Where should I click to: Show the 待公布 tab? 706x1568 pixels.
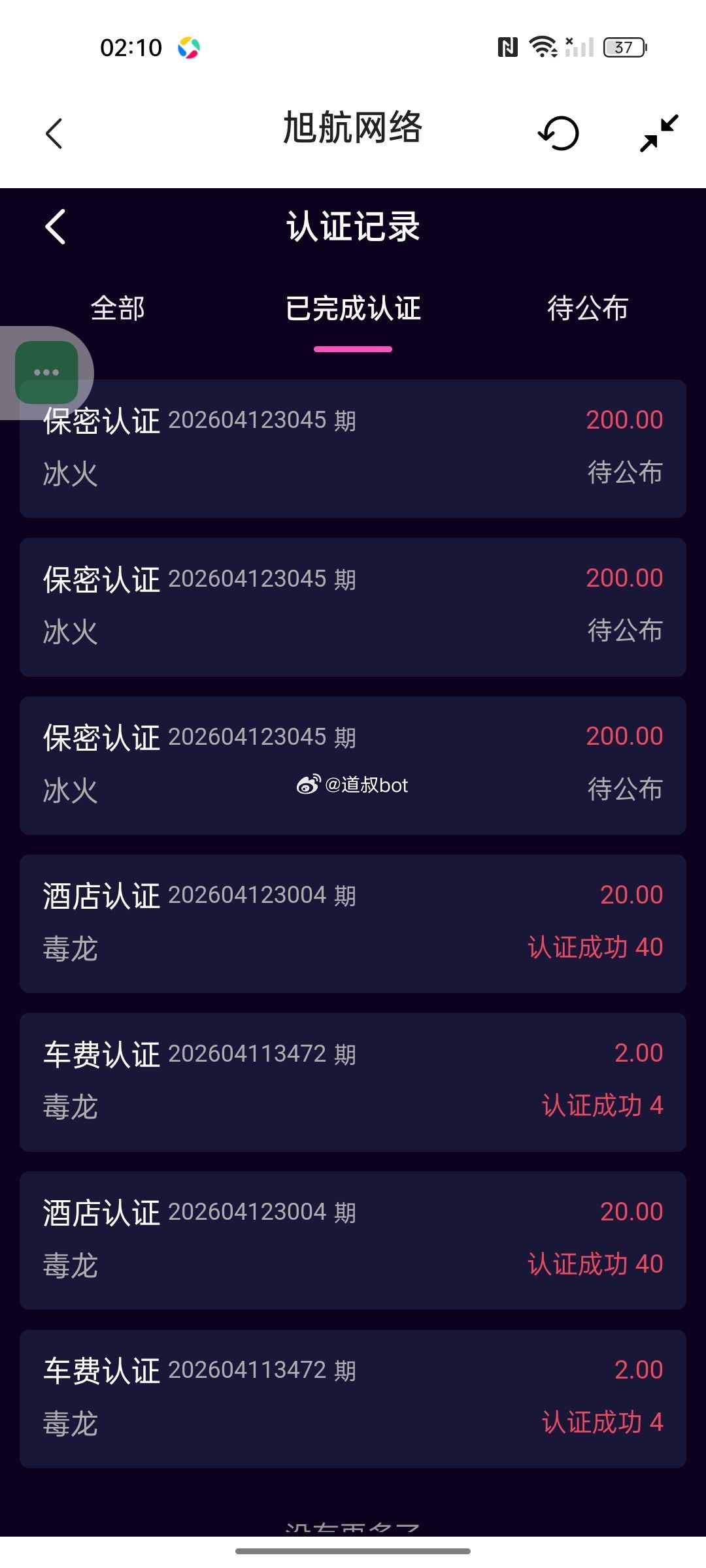click(587, 308)
